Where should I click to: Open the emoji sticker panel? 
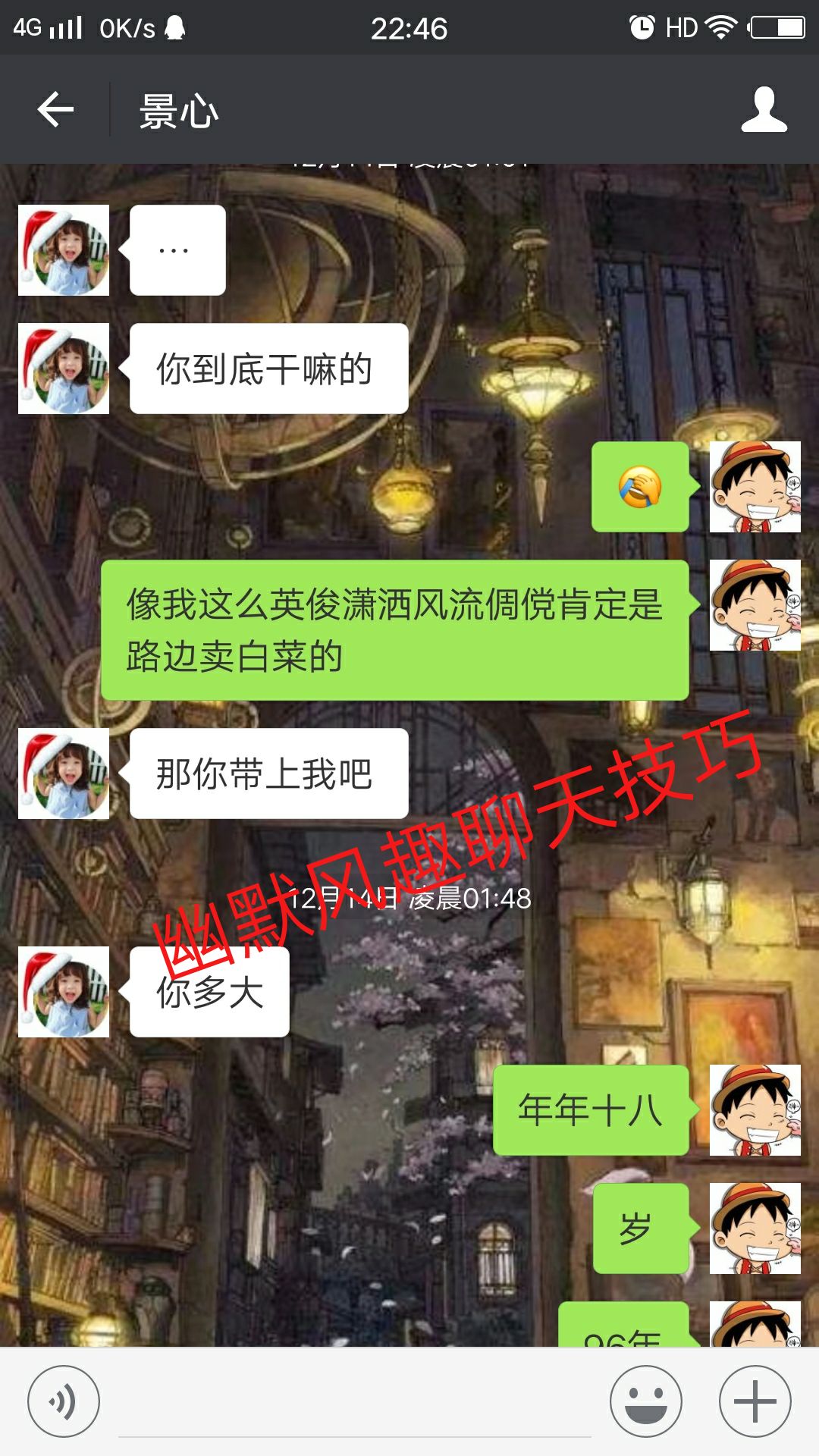[645, 1401]
